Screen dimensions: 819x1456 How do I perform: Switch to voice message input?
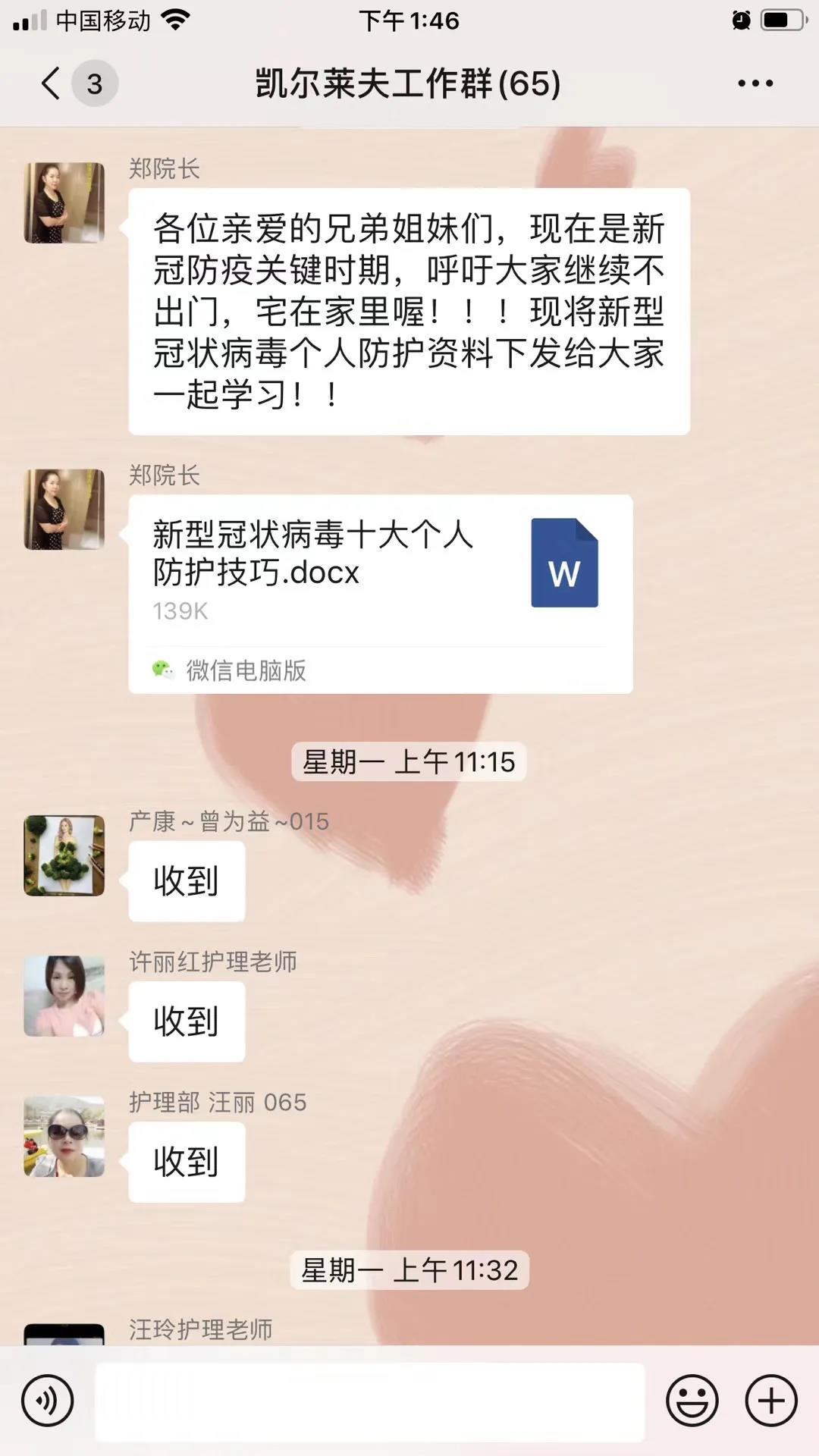48,1401
